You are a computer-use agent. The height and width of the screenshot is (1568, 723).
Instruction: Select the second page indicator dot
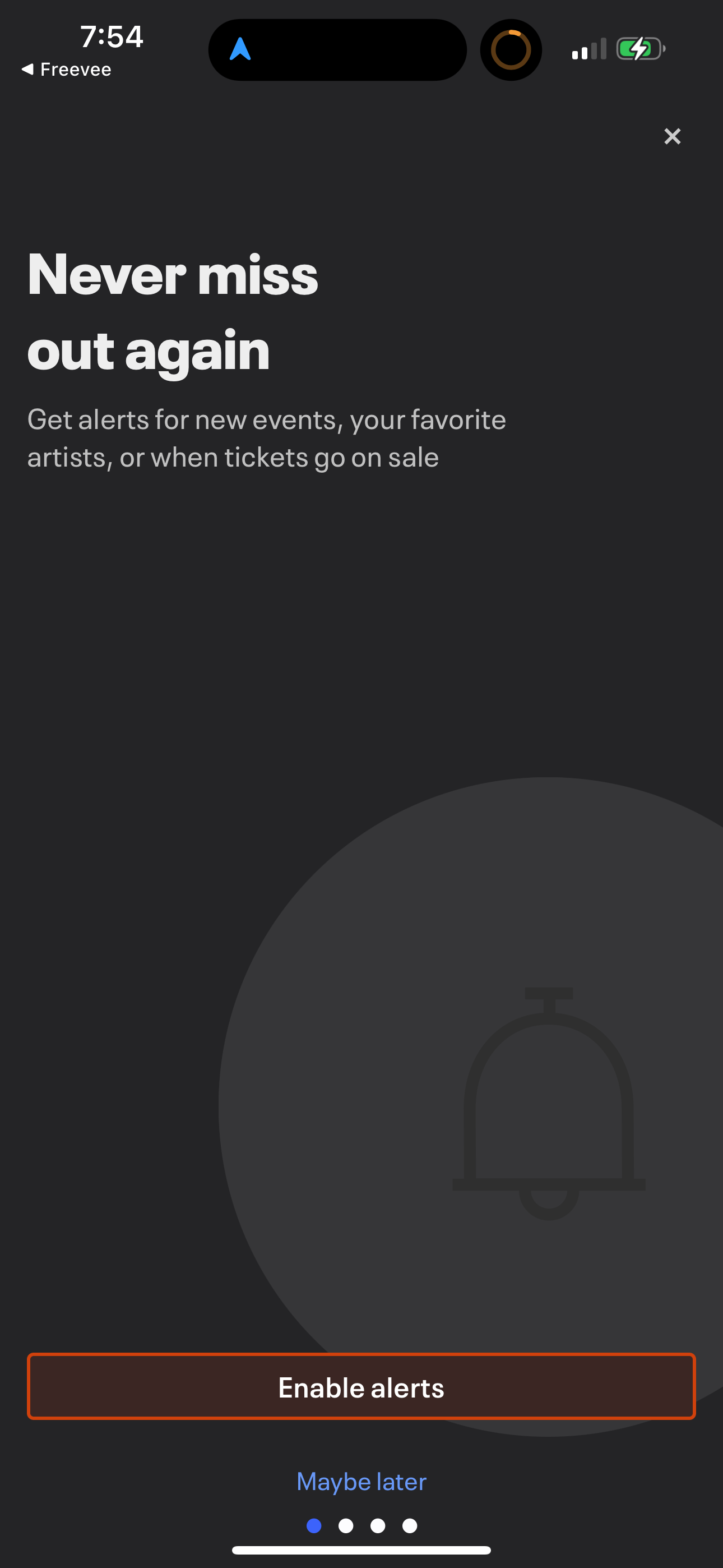point(347,1526)
